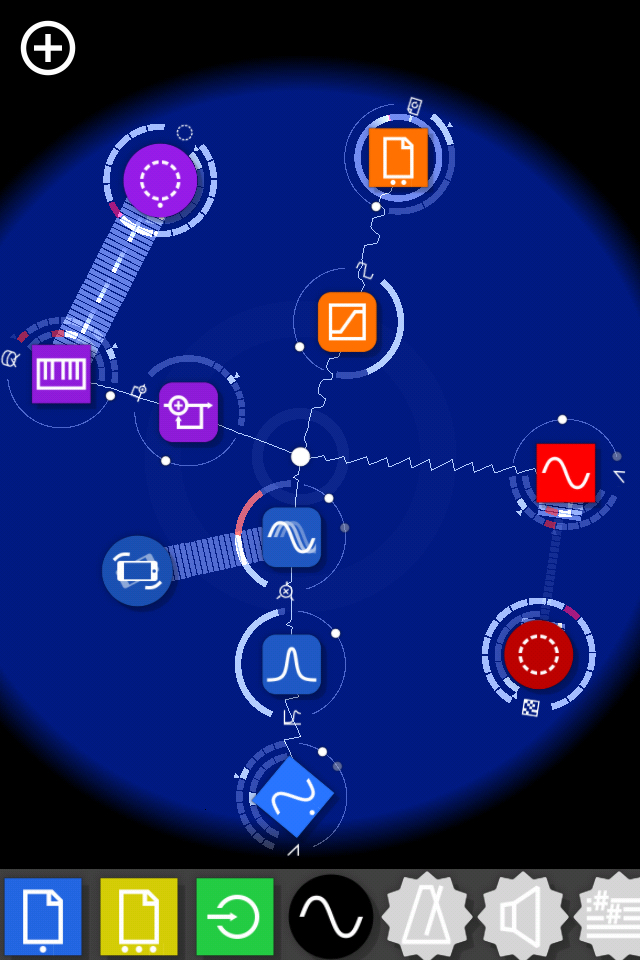Image resolution: width=640 pixels, height=960 pixels.
Task: Open the yellow document toolbar button
Action: (x=139, y=917)
